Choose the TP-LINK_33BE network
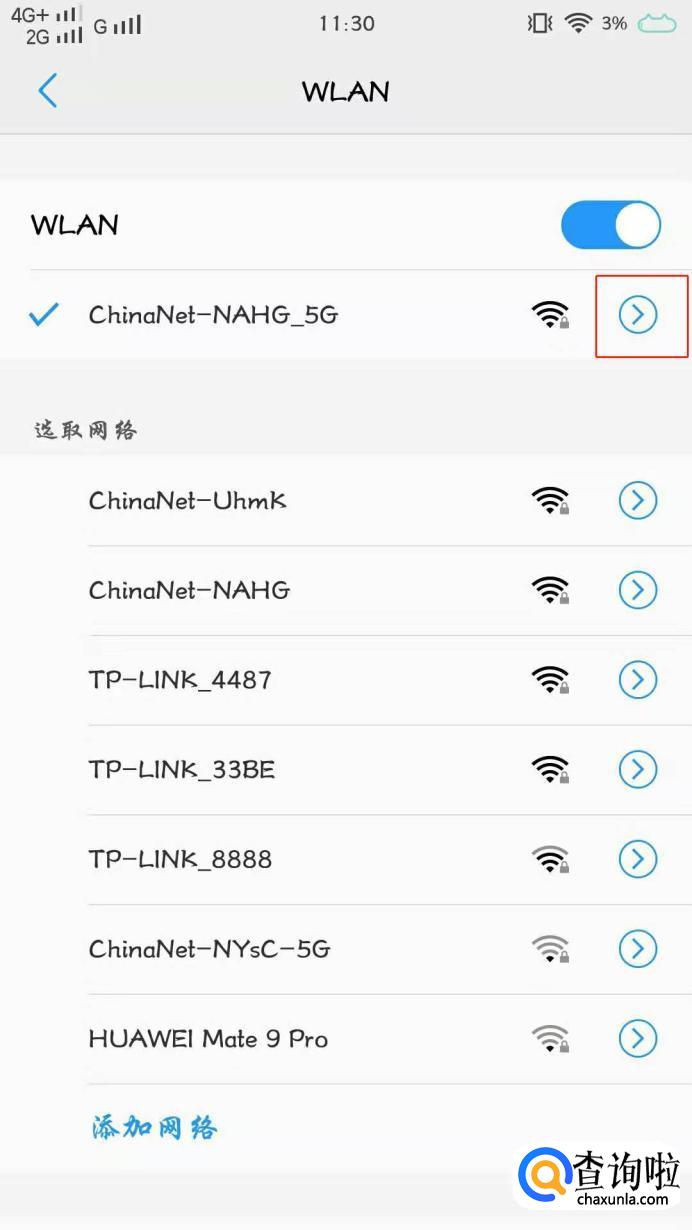The width and height of the screenshot is (692, 1230). coord(182,770)
